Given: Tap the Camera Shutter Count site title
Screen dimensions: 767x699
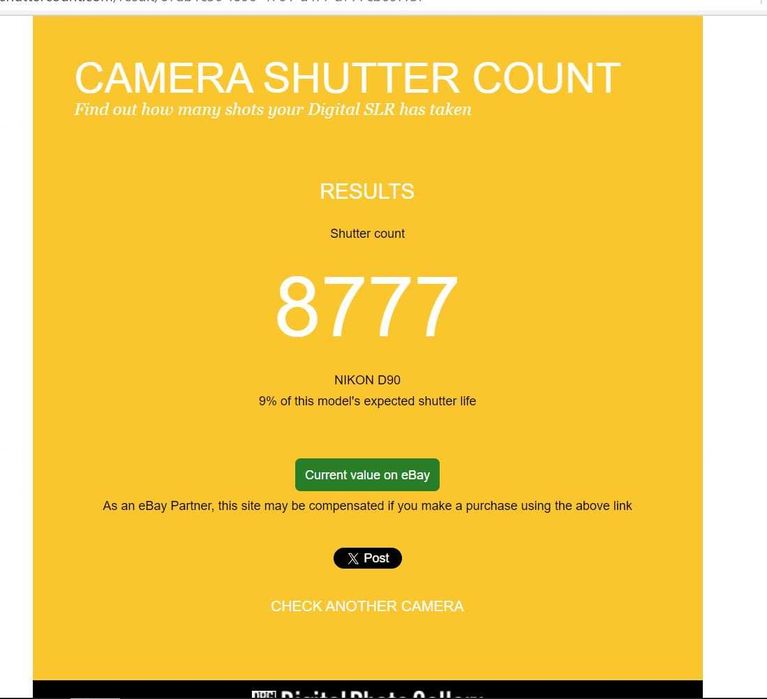Looking at the screenshot, I should [x=347, y=78].
